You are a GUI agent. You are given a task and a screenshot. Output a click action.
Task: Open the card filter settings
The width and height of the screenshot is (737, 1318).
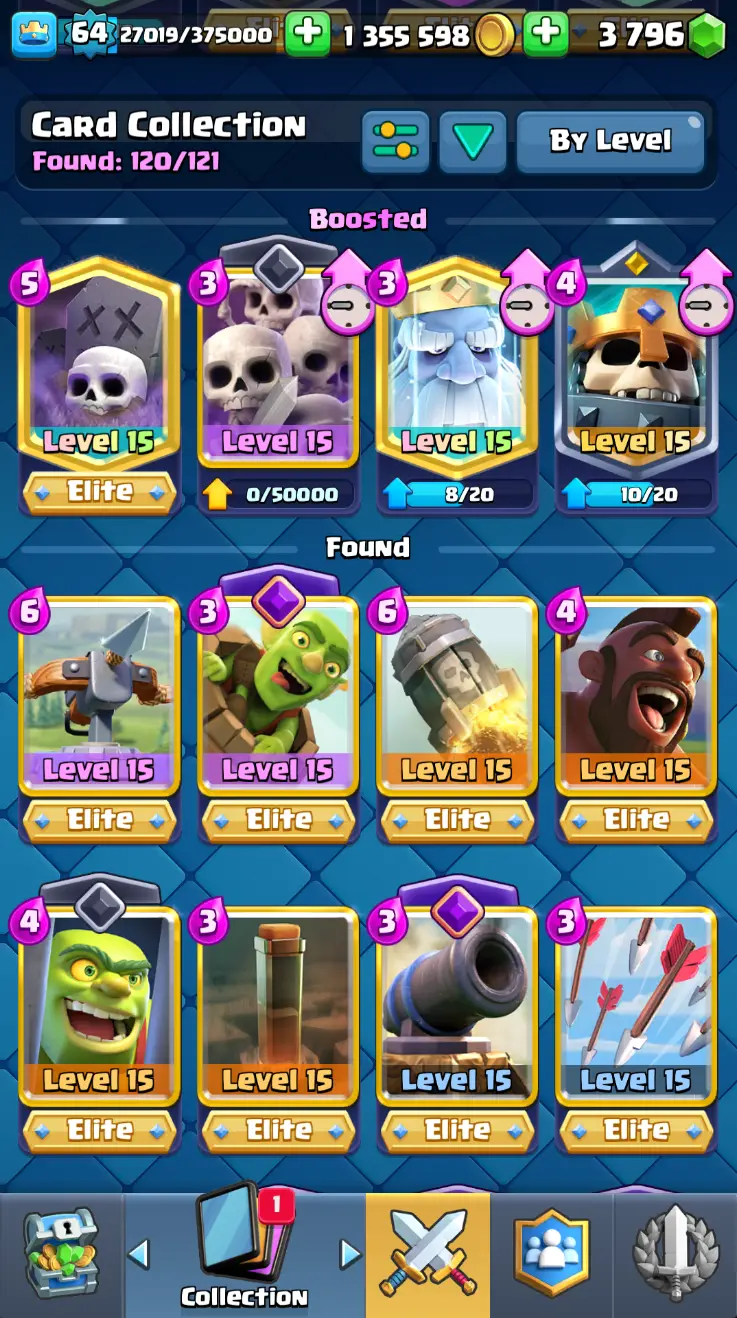395,141
